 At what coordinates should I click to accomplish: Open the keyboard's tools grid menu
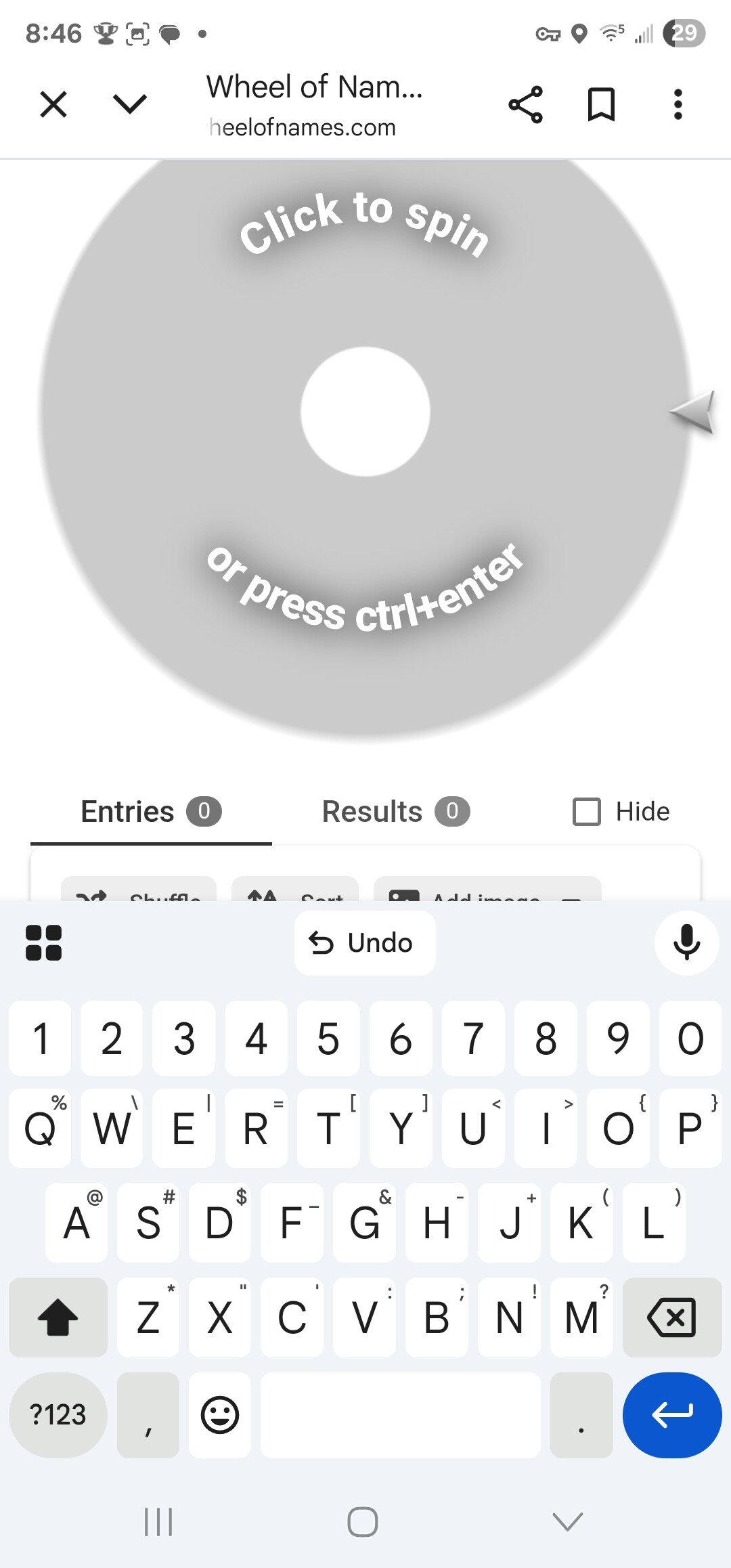(43, 942)
